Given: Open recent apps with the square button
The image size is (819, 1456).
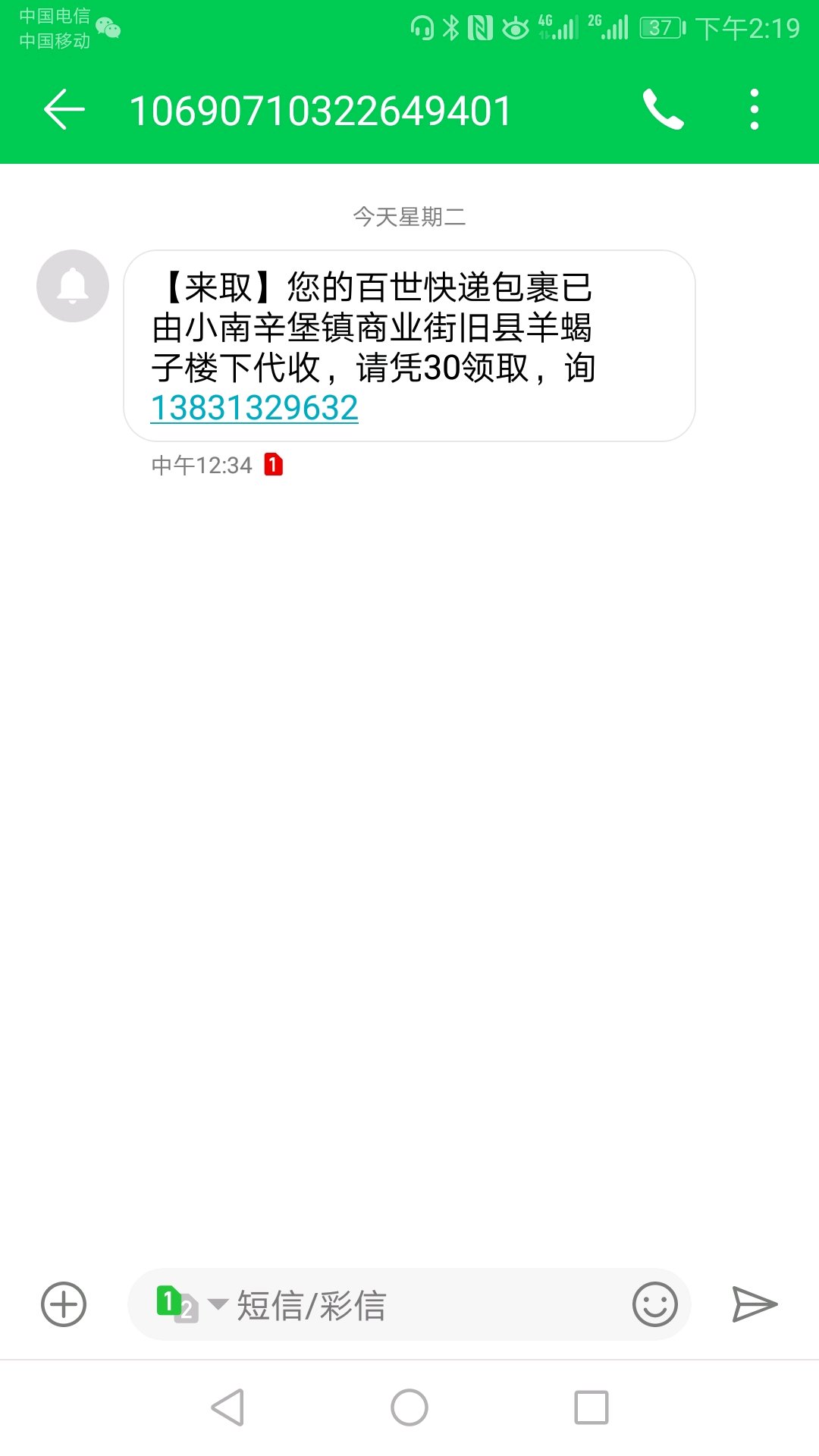Looking at the screenshot, I should [591, 1407].
